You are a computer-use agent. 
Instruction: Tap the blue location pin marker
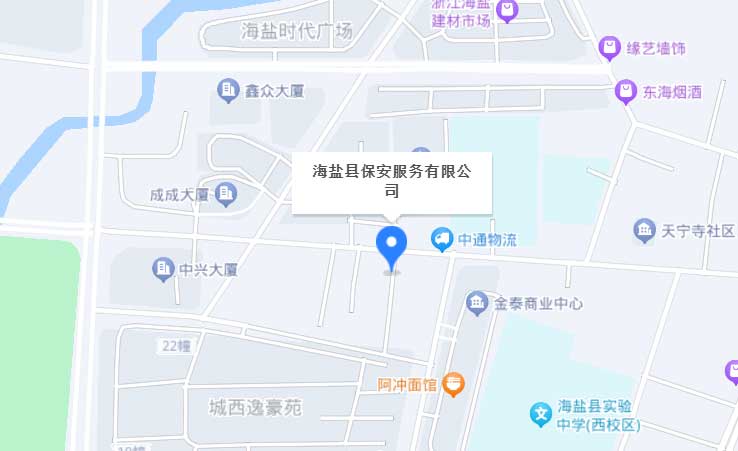point(391,245)
